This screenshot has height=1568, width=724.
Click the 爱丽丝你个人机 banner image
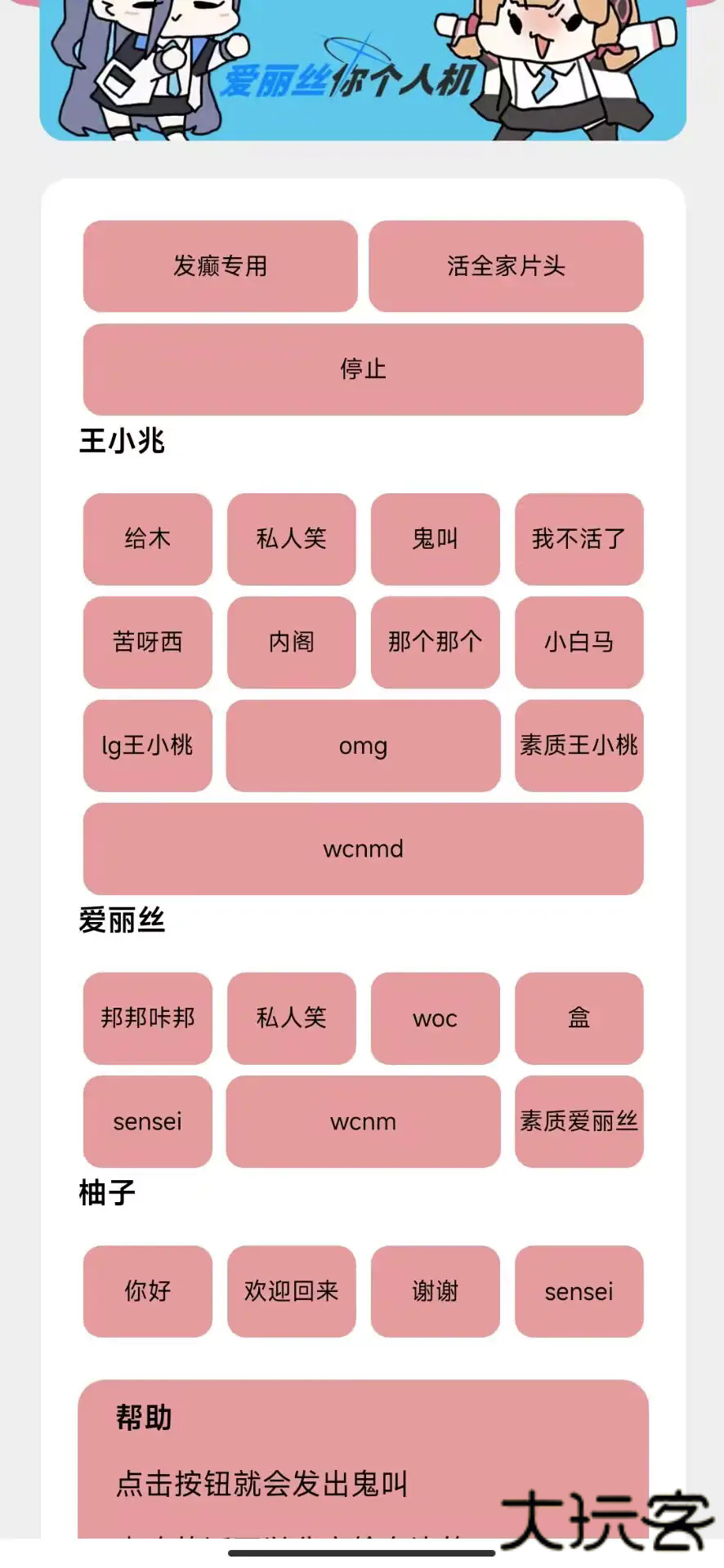coord(362,73)
